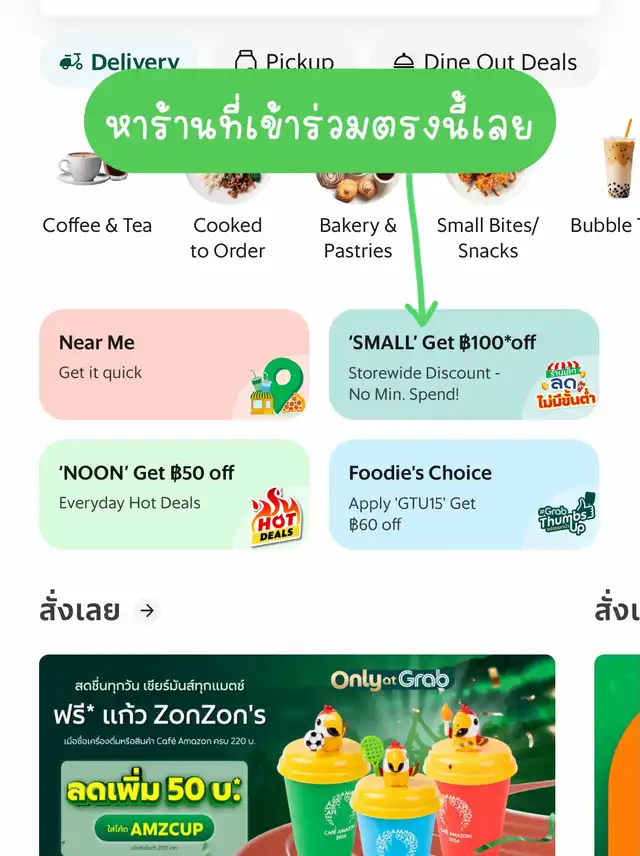
Task: Switch to the Pickup tab
Action: 284,62
